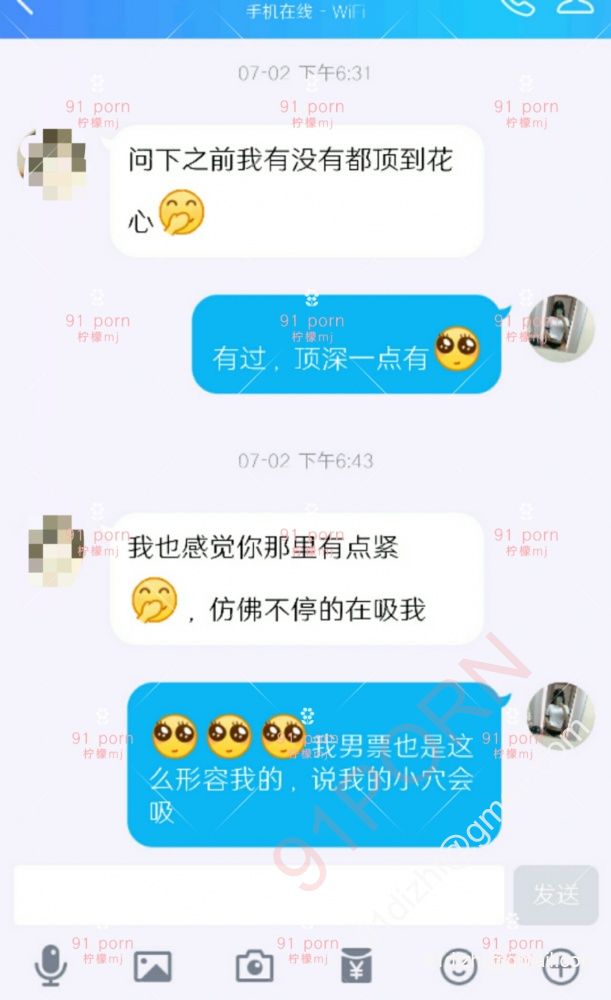This screenshot has width=611, height=1000.
Task: Tap the 发送 send button
Action: pos(556,894)
